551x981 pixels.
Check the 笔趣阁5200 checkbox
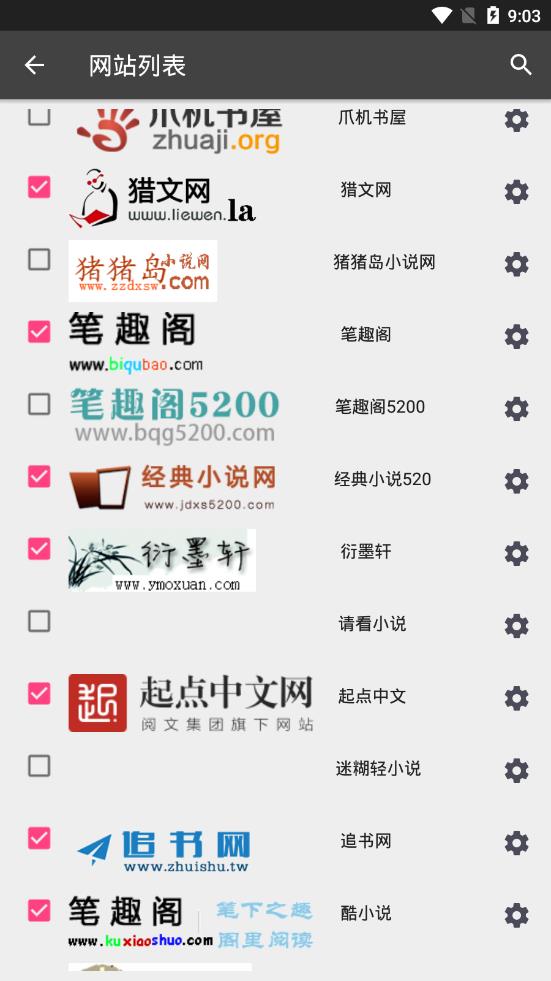pyautogui.click(x=39, y=404)
